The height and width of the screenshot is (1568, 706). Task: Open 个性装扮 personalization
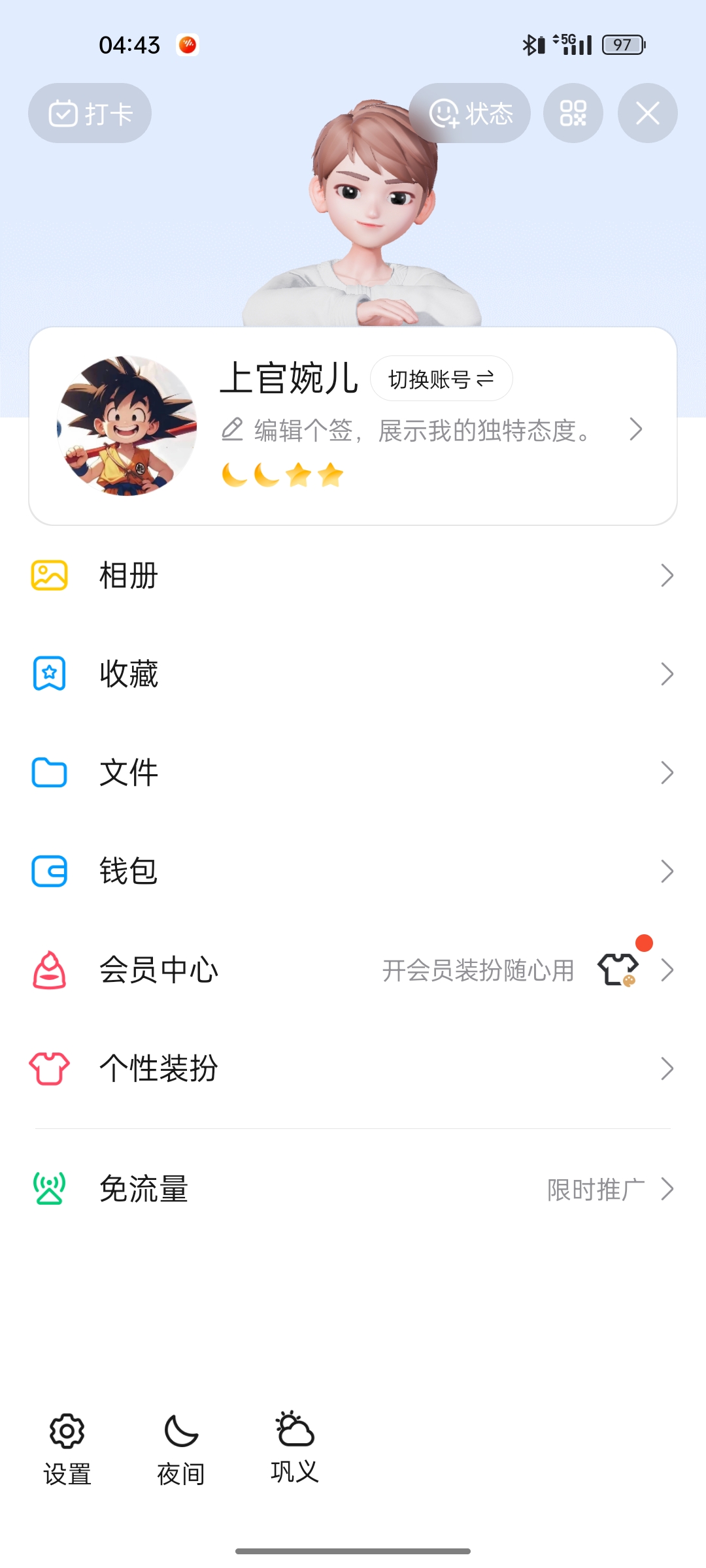pos(353,1069)
